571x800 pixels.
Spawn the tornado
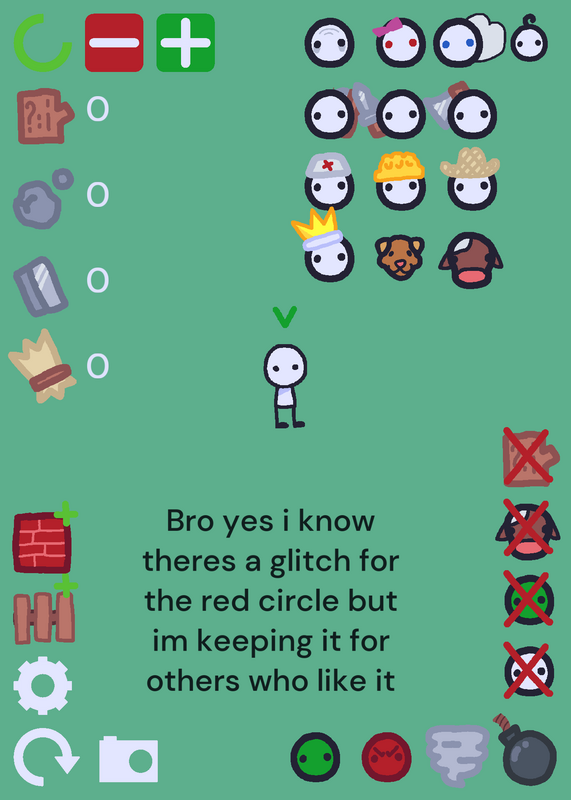[457, 755]
